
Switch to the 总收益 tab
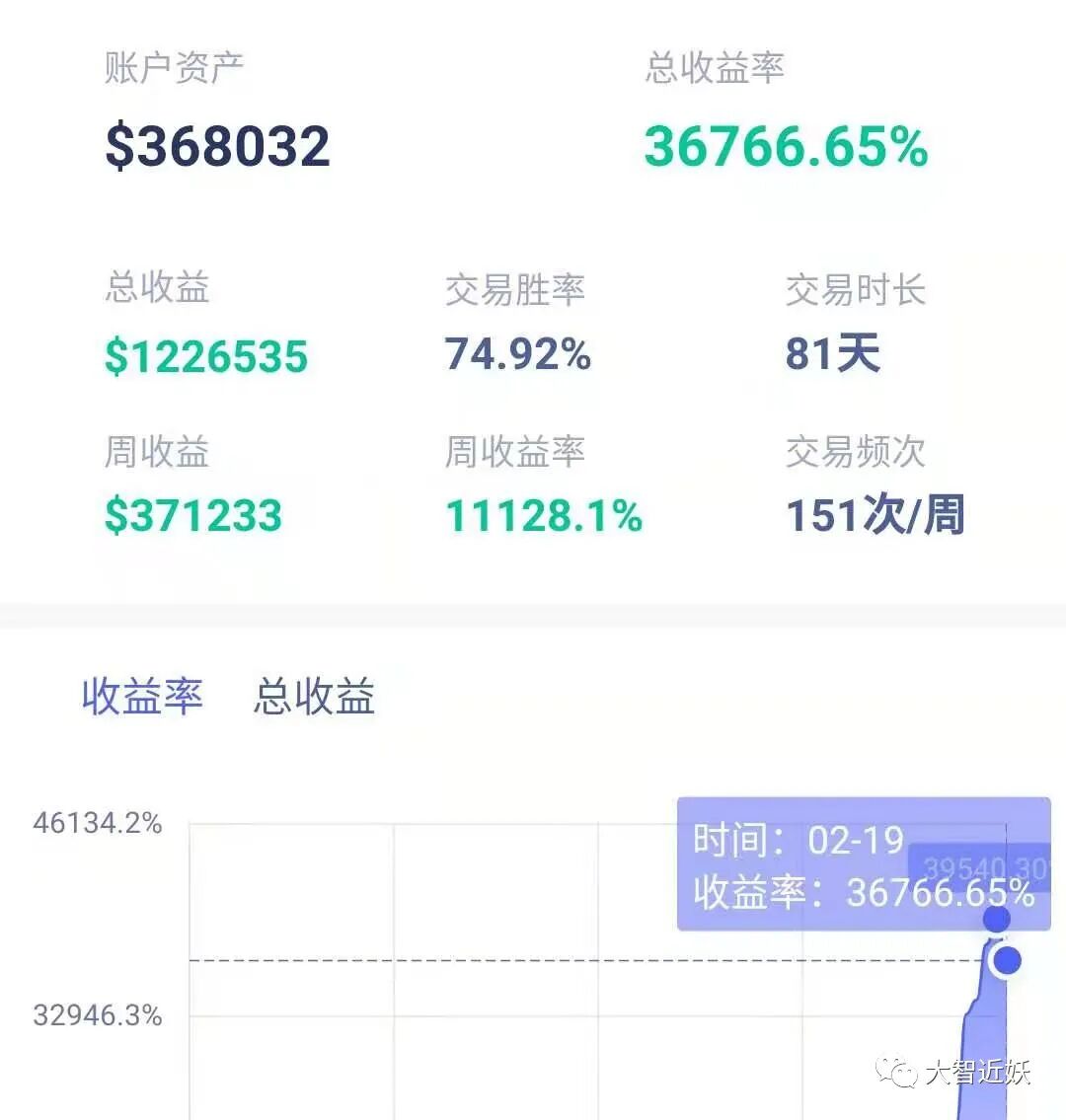(x=314, y=697)
